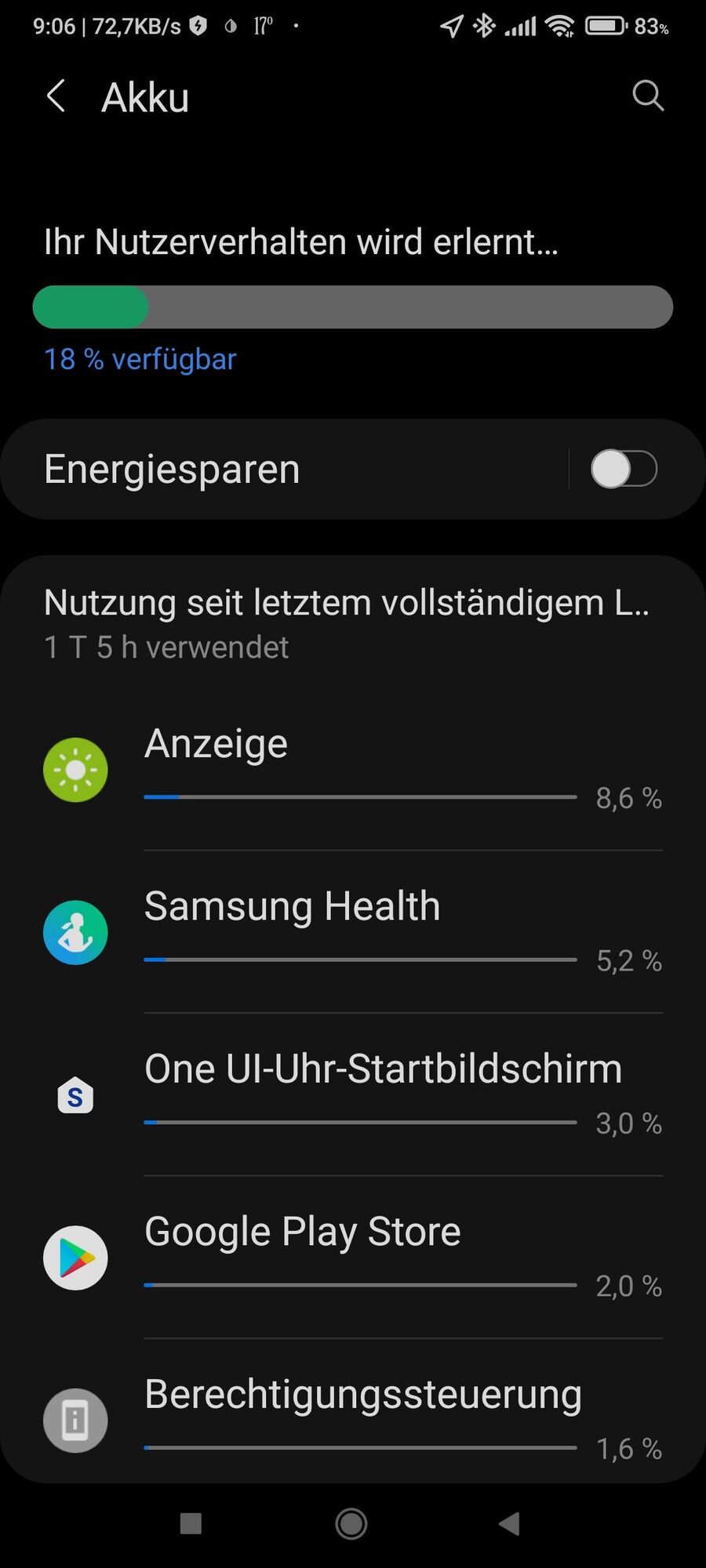Open the search magnifier icon

pos(648,96)
